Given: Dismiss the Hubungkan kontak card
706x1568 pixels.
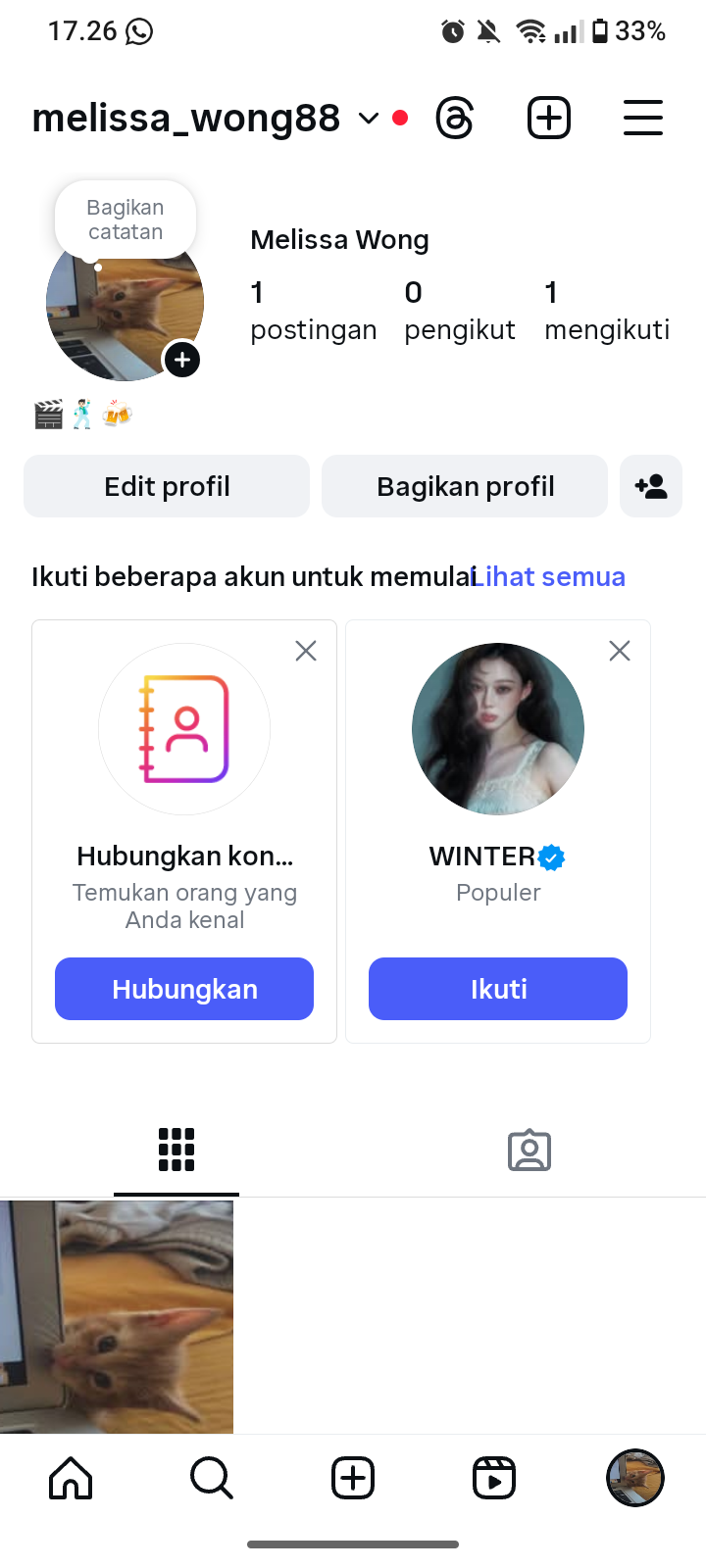Looking at the screenshot, I should point(306,651).
